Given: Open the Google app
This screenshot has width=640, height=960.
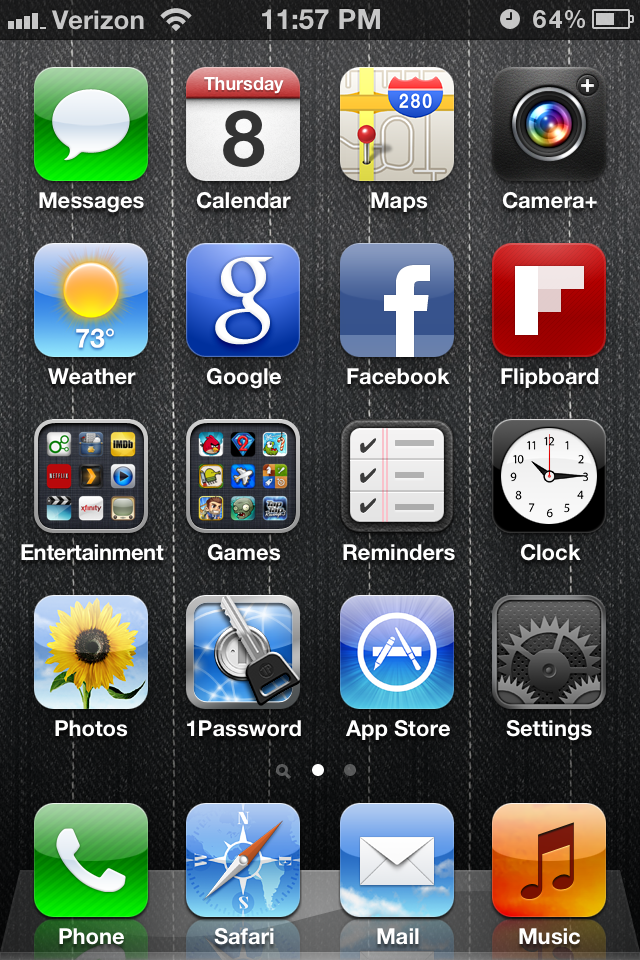Looking at the screenshot, I should (243, 301).
